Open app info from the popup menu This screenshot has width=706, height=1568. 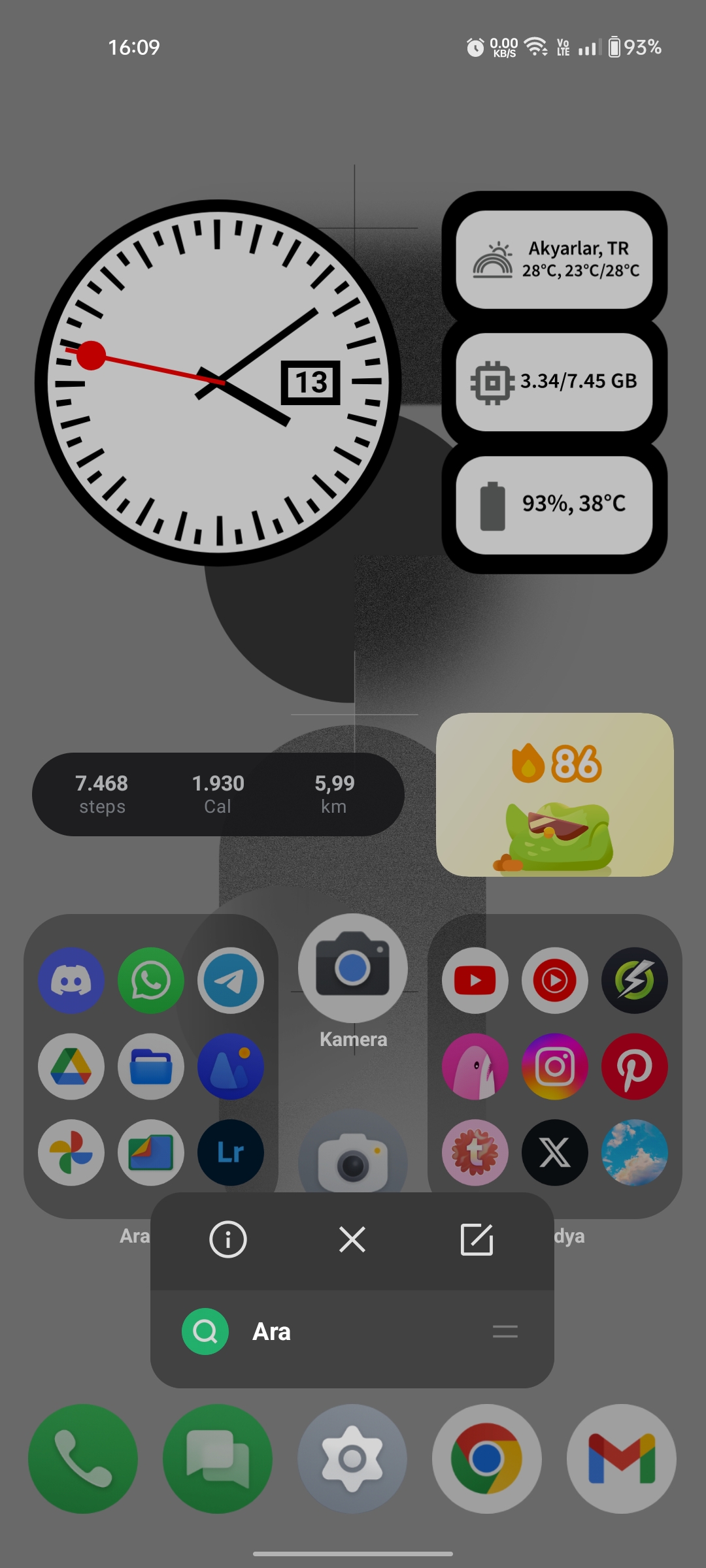tap(227, 1239)
